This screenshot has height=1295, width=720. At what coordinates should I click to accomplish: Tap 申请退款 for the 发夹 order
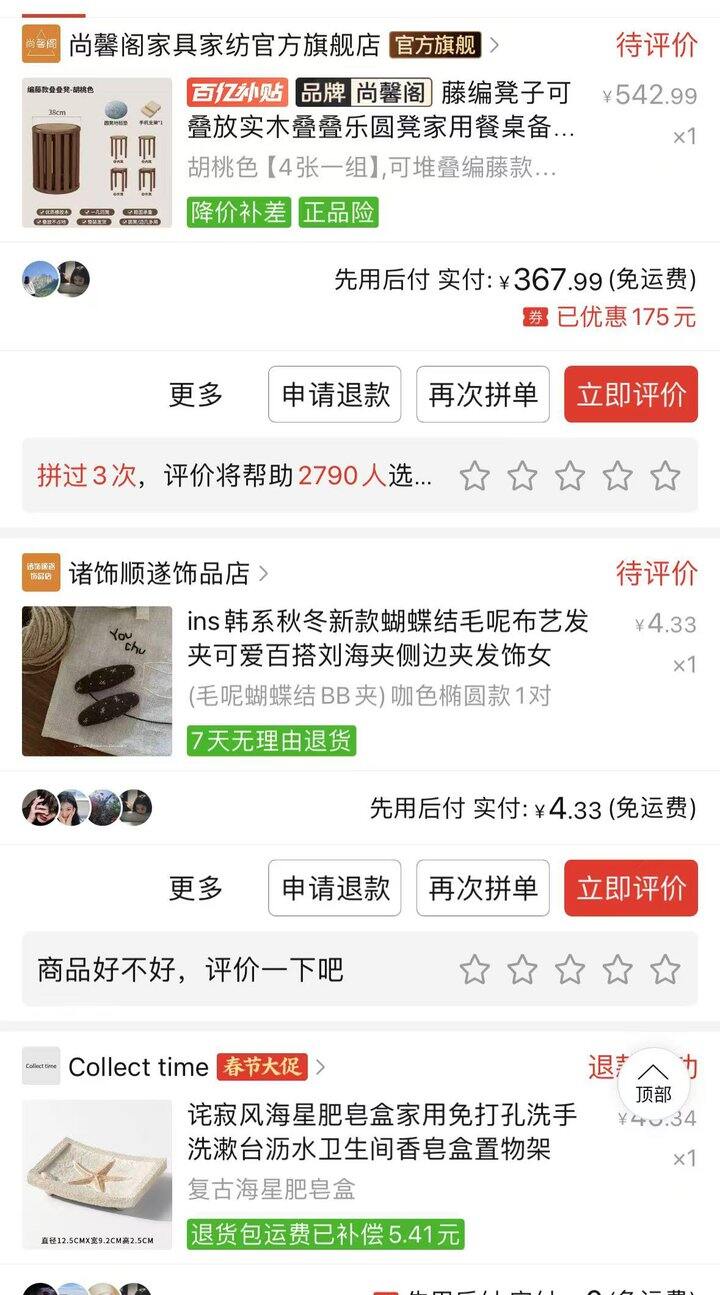point(334,888)
